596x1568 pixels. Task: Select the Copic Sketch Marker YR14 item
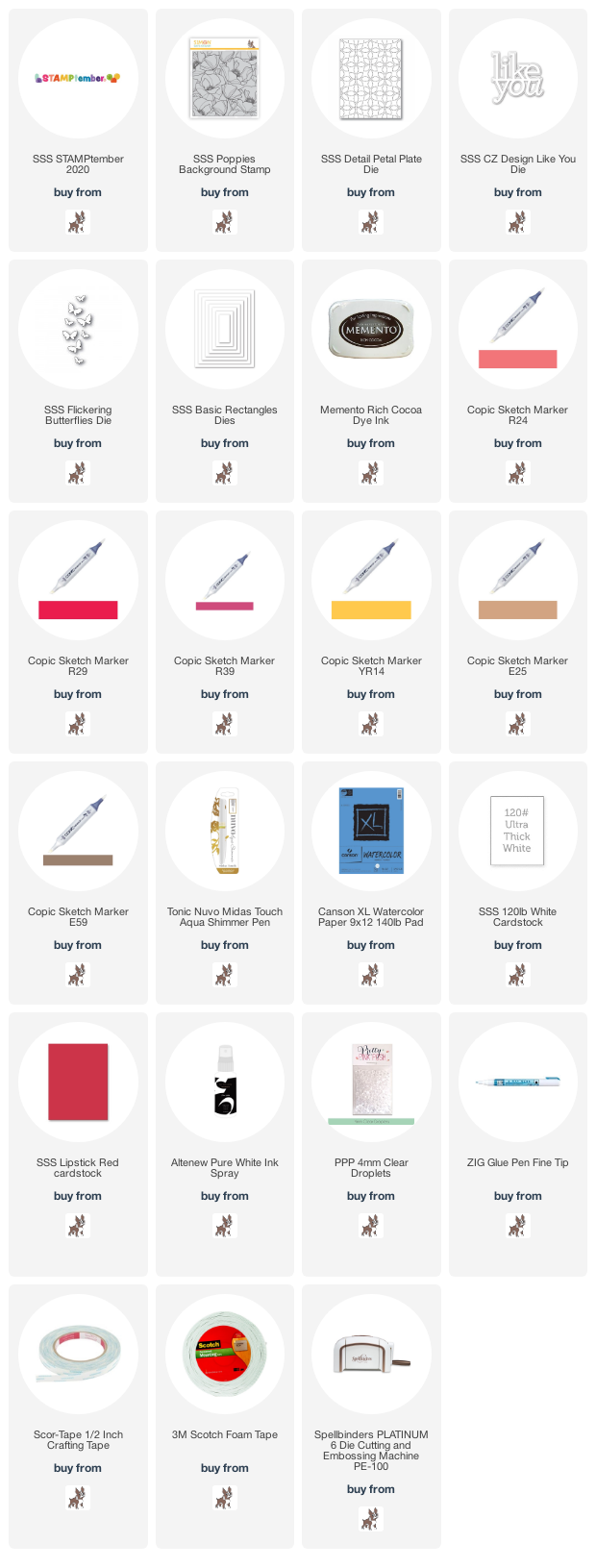(371, 581)
